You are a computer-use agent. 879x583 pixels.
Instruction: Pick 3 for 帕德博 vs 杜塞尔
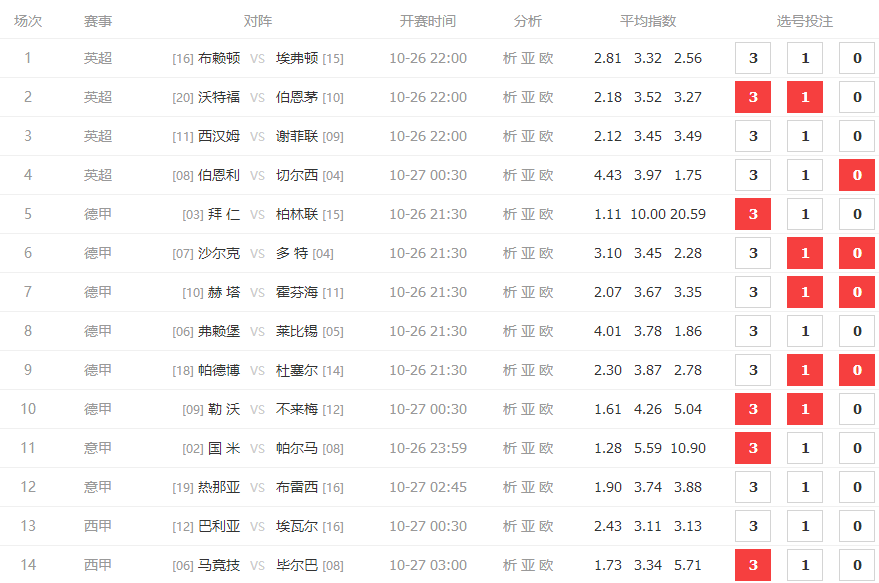pyautogui.click(x=753, y=370)
